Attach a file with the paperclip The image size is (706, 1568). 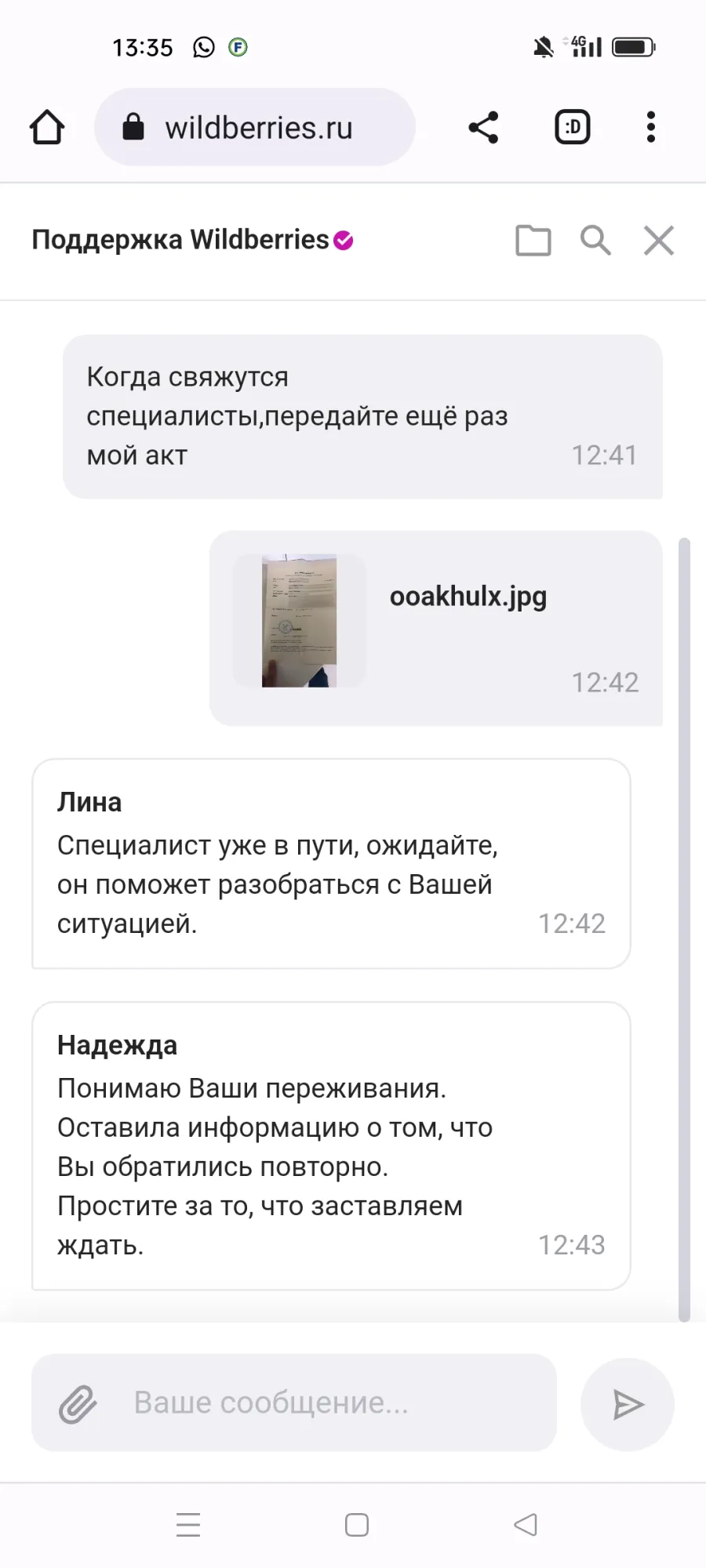[x=78, y=1403]
